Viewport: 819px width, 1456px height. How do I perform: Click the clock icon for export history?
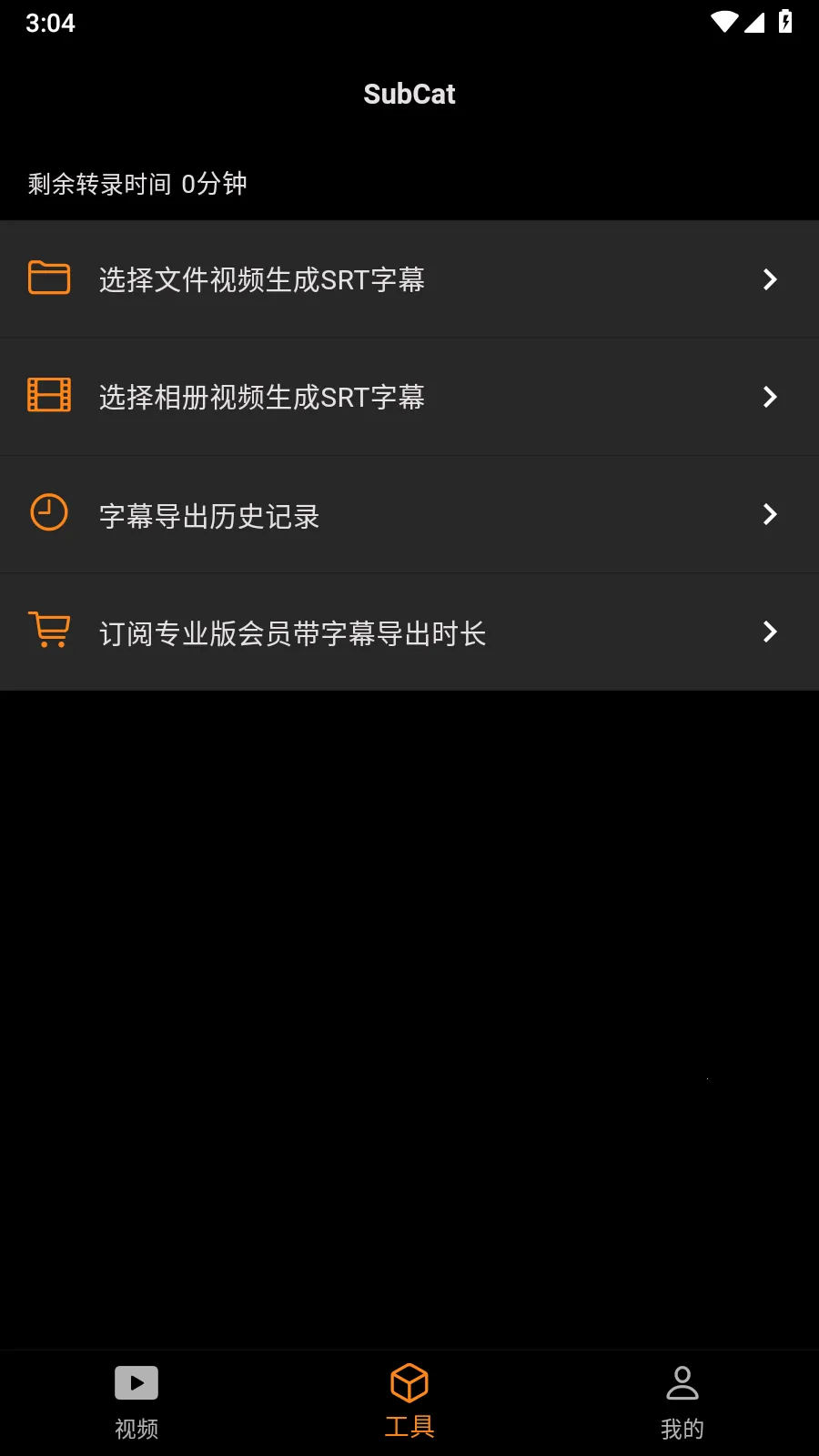pyautogui.click(x=49, y=513)
